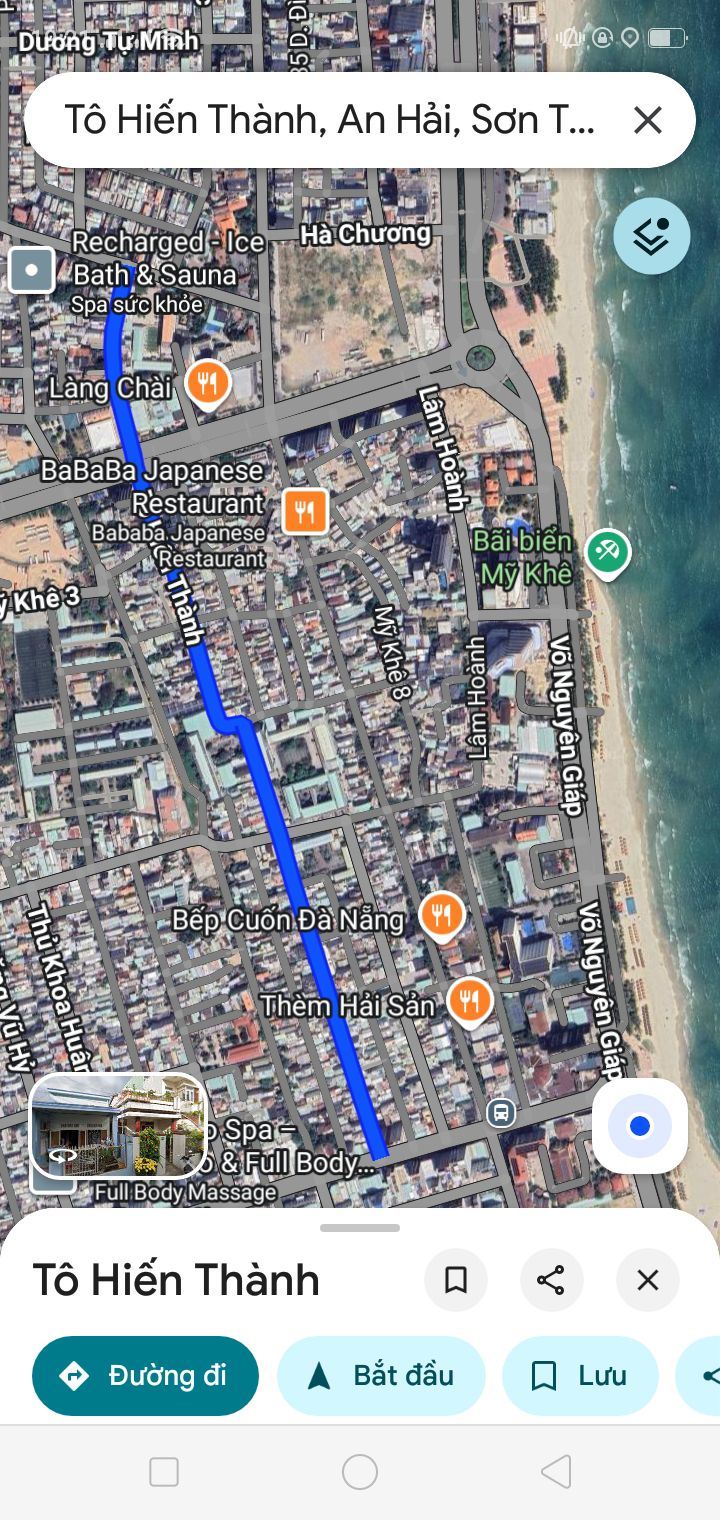Close the Tô Hiến Thành place sheet
Image resolution: width=720 pixels, height=1520 pixels.
(x=648, y=1280)
